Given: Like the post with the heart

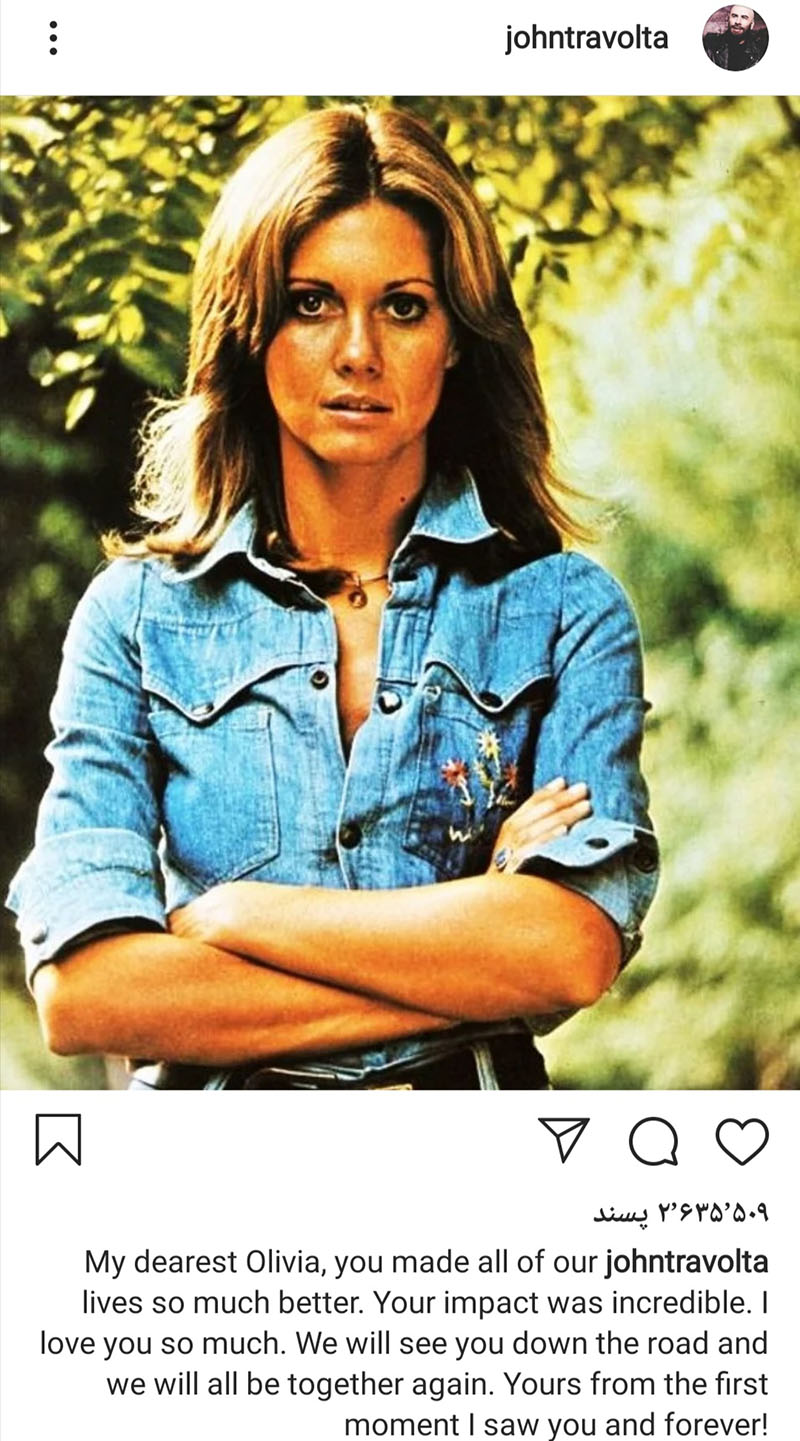Looking at the screenshot, I should click(743, 1141).
